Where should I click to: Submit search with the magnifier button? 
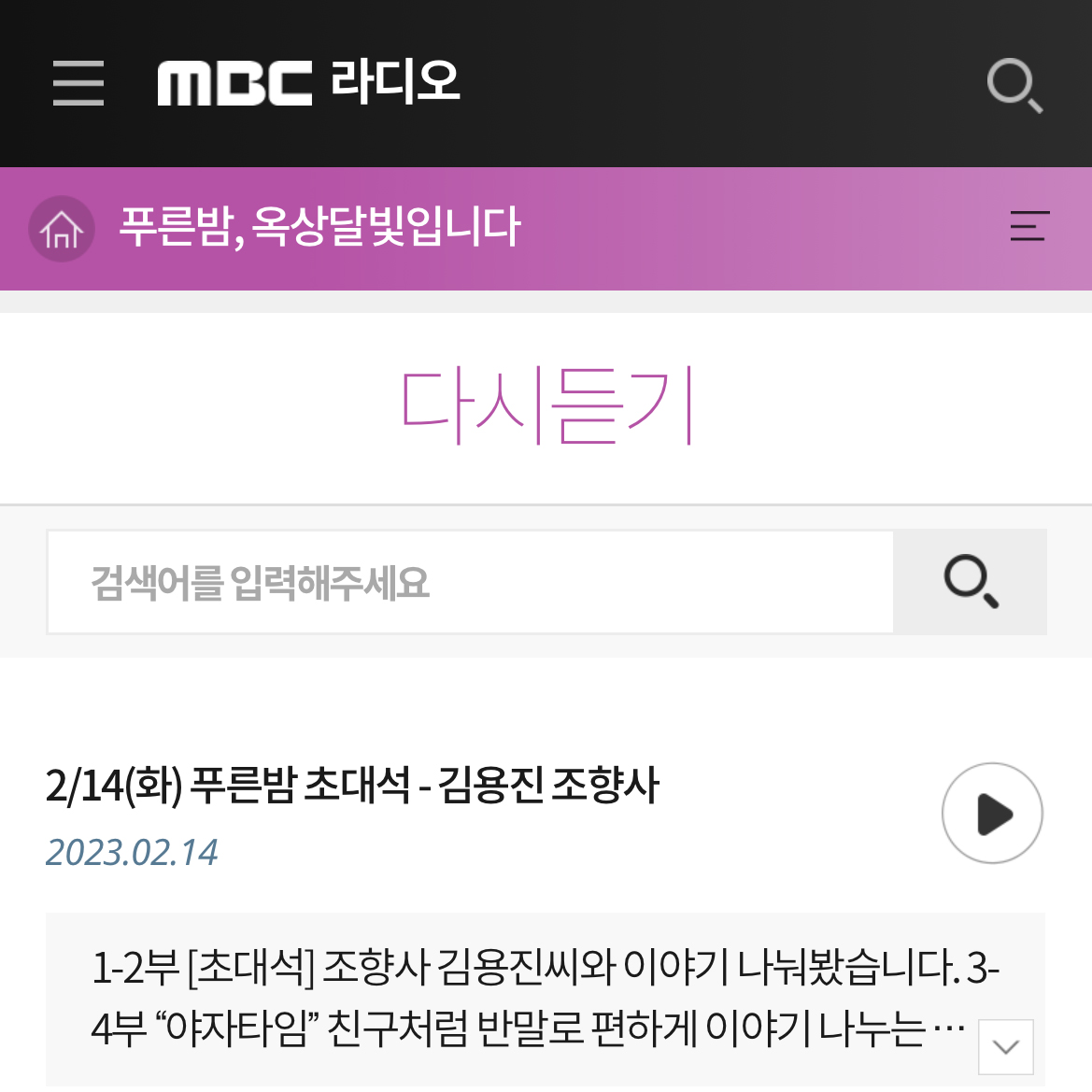(971, 582)
